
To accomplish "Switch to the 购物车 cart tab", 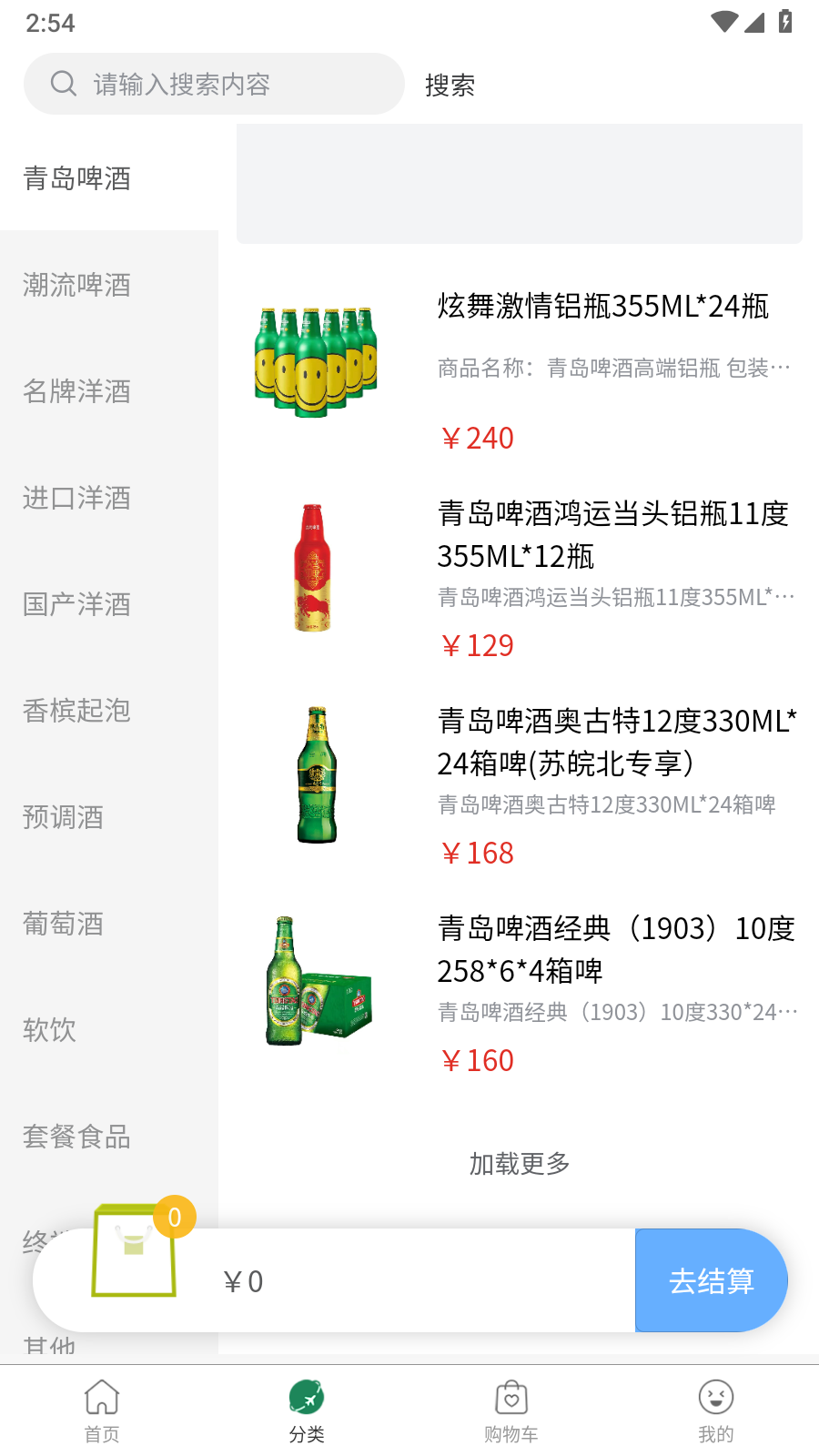I will [x=511, y=1410].
